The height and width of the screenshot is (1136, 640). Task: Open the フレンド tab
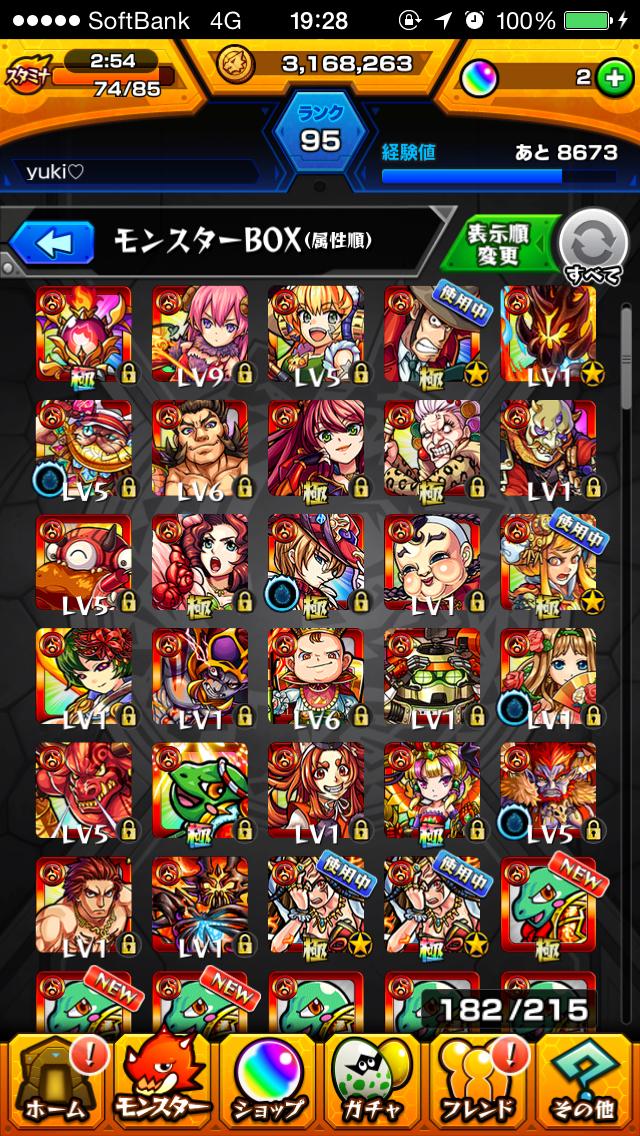pyautogui.click(x=479, y=1082)
